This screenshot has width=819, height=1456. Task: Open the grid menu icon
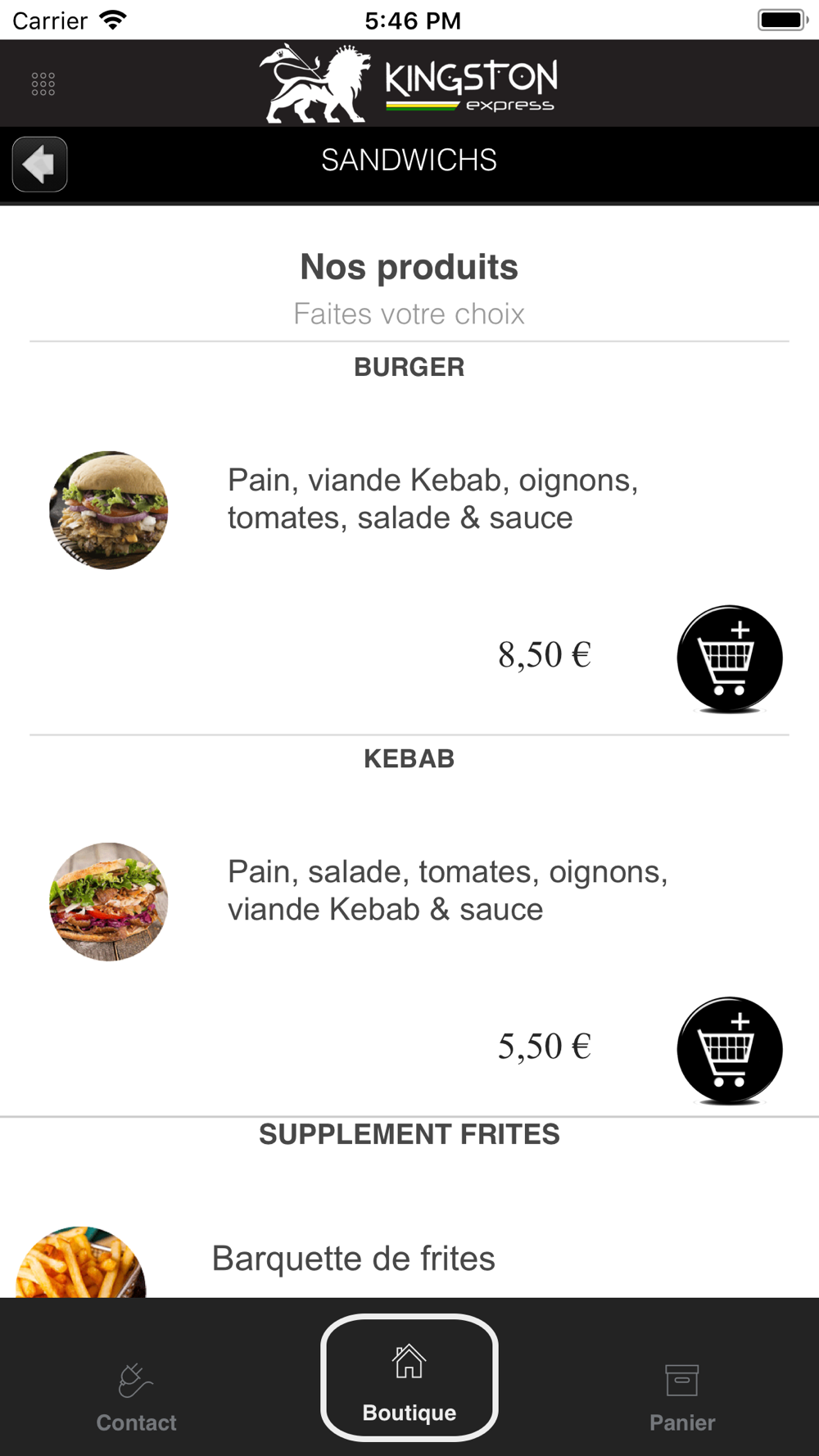(43, 84)
